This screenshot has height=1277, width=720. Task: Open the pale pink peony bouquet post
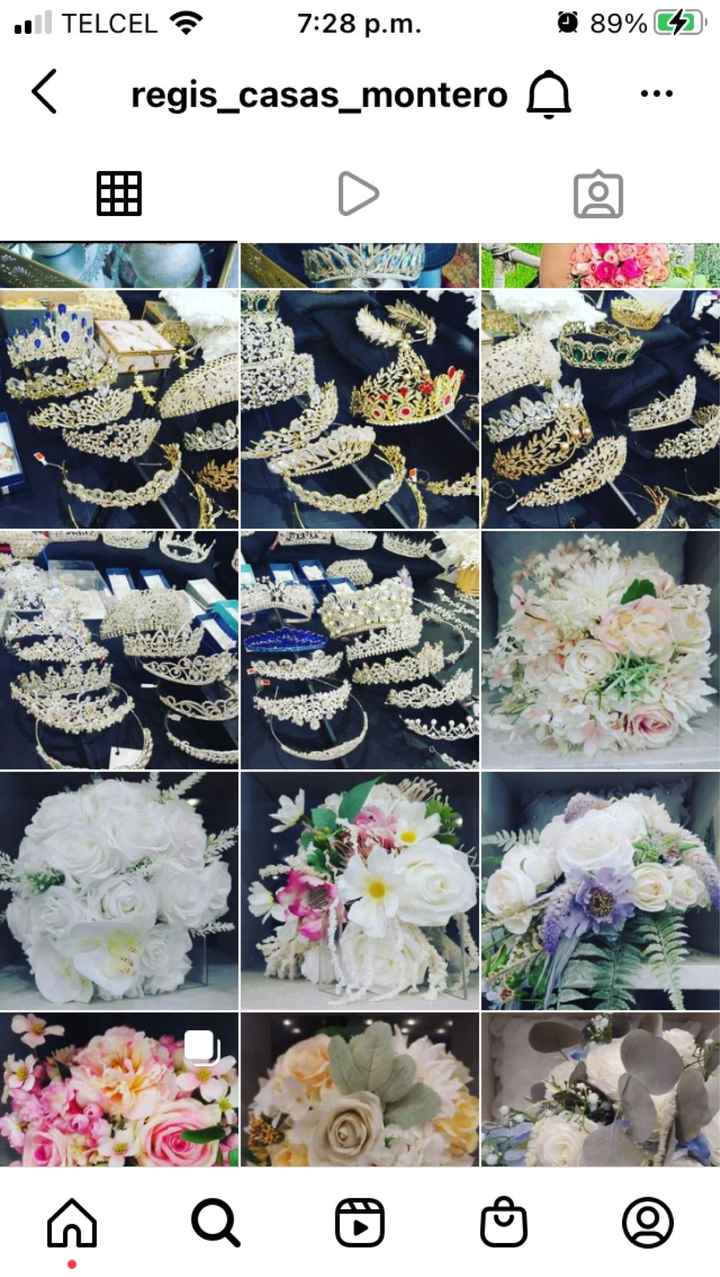(x=600, y=649)
